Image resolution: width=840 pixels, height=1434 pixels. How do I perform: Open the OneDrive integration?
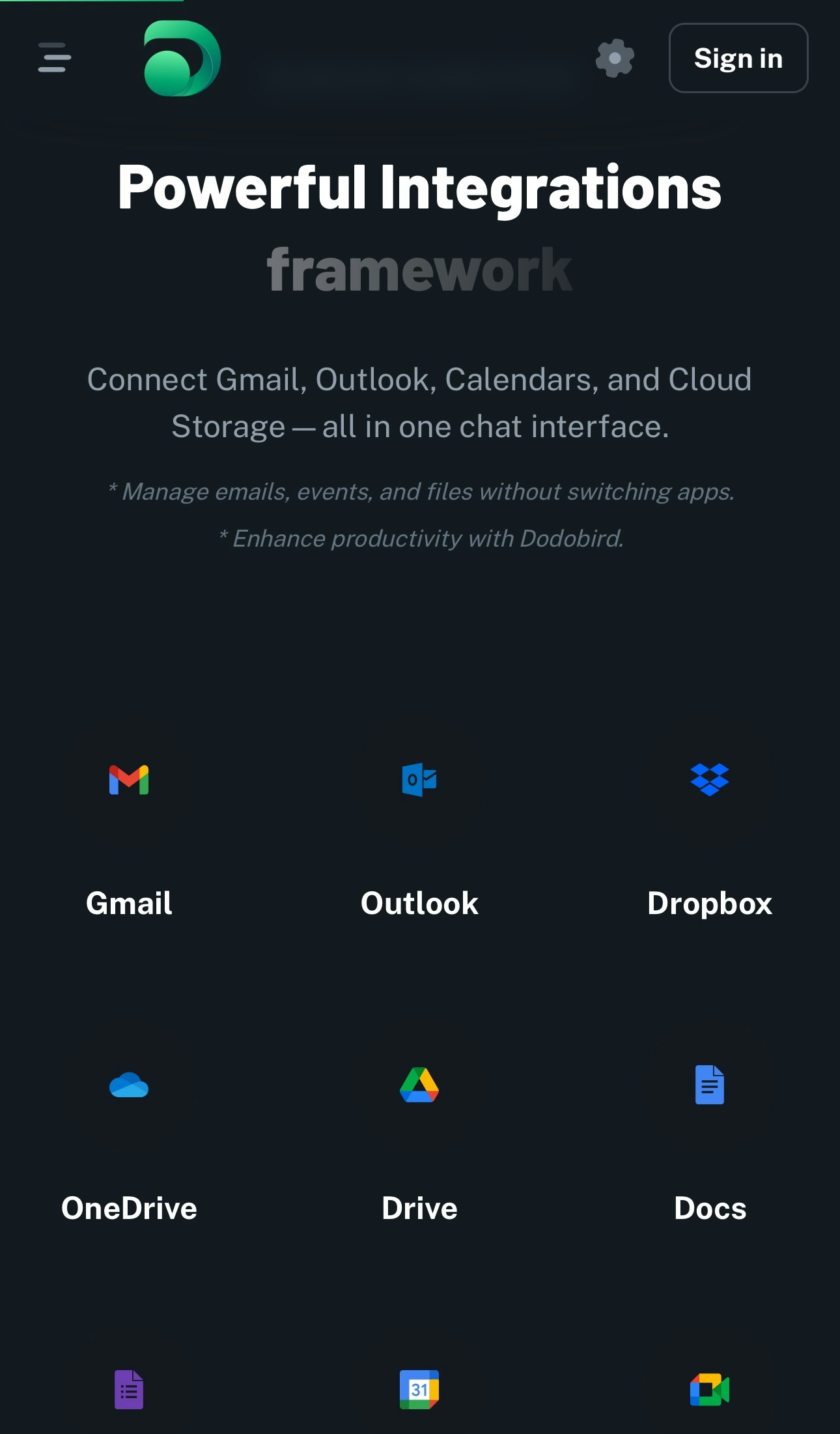pyautogui.click(x=129, y=1085)
